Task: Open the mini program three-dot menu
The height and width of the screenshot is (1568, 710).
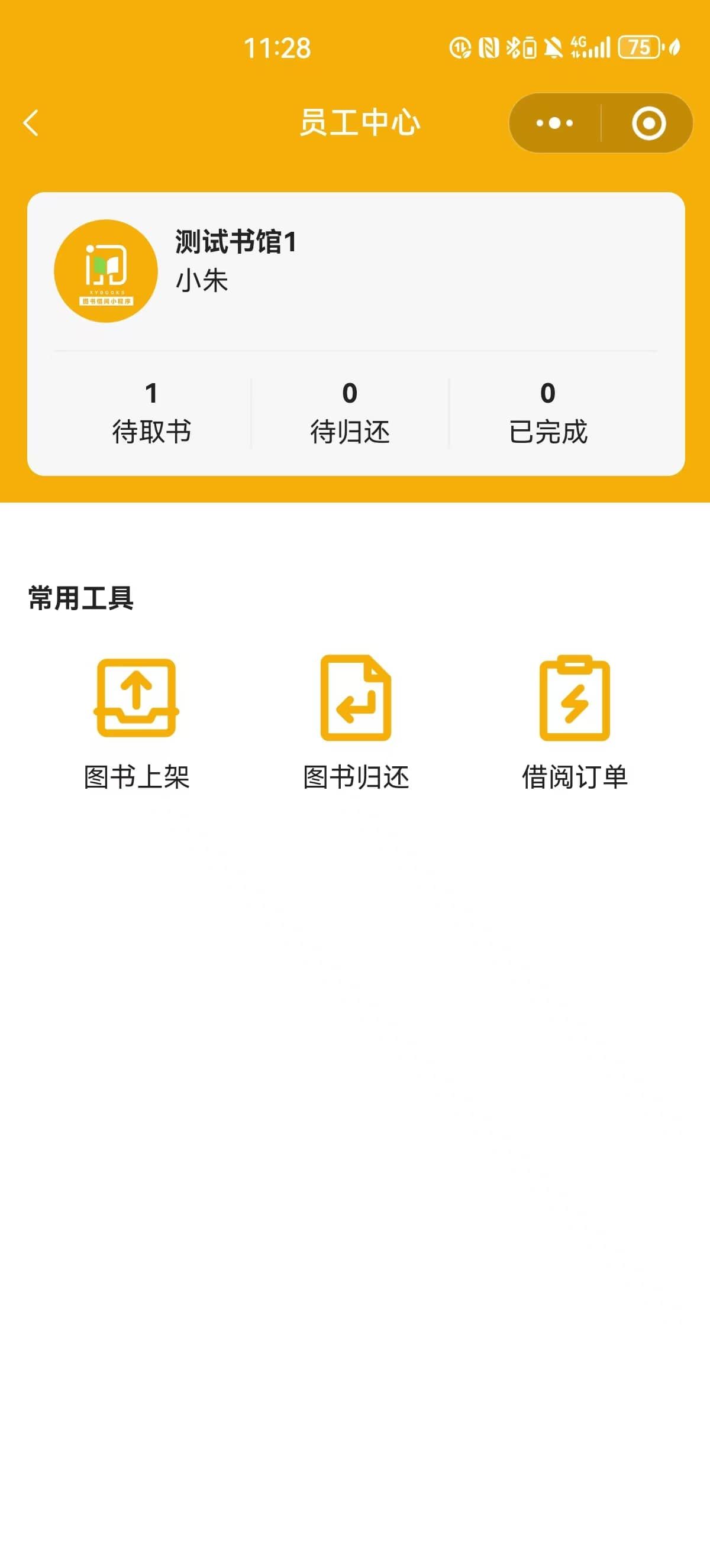Action: 554,123
